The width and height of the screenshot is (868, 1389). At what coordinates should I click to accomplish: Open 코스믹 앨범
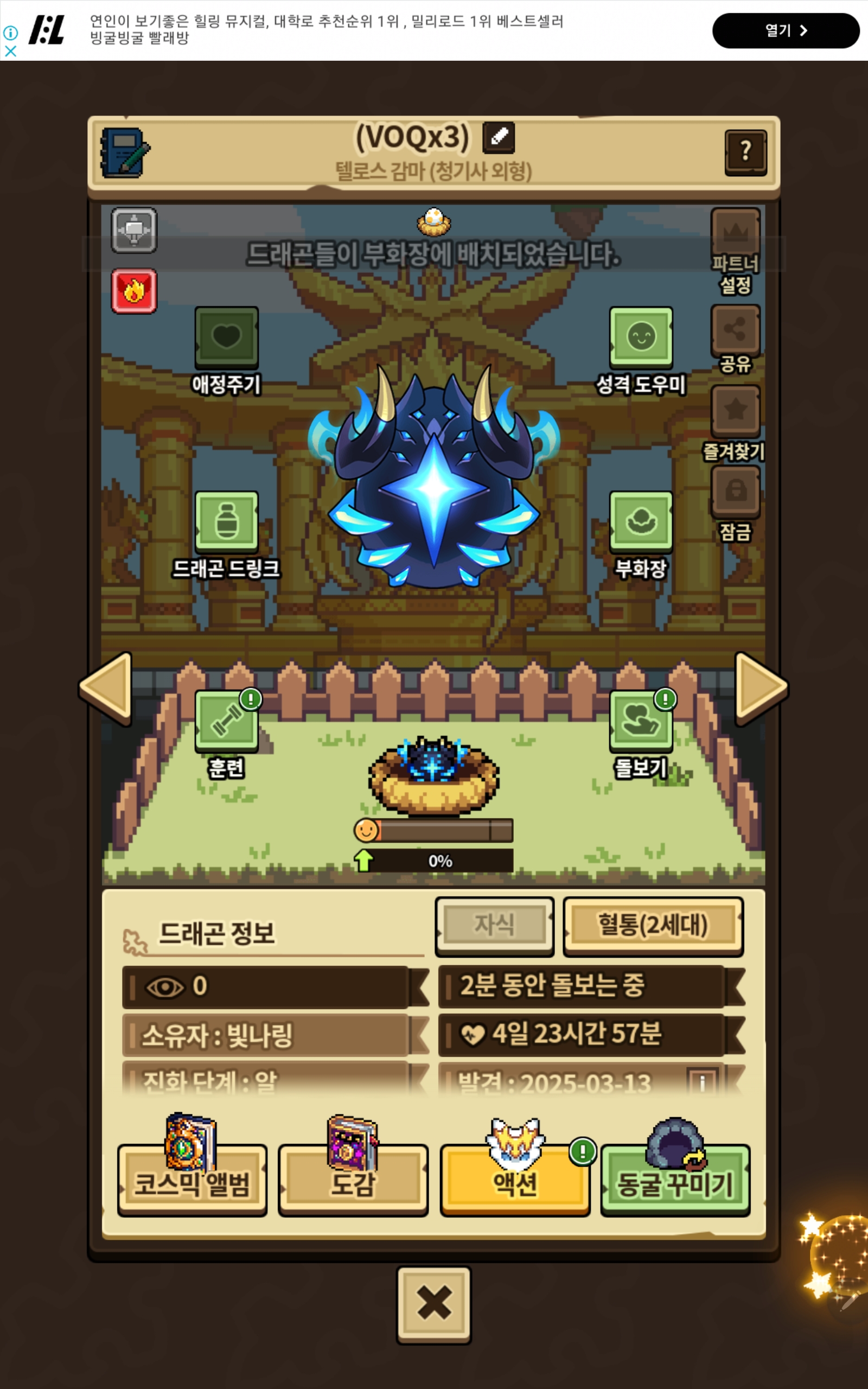click(x=192, y=1180)
